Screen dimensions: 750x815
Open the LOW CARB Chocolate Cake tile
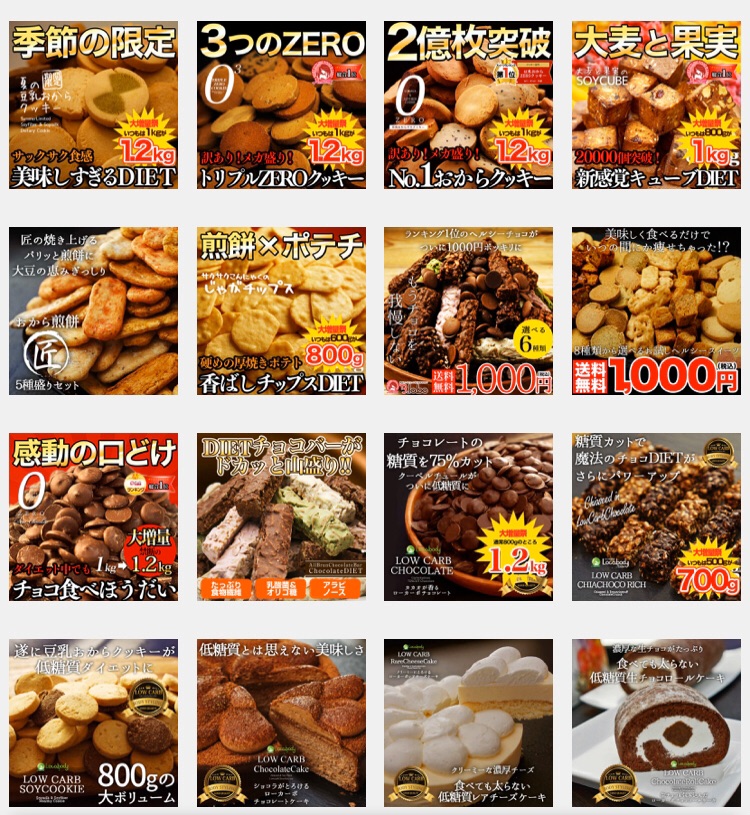coord(281,722)
